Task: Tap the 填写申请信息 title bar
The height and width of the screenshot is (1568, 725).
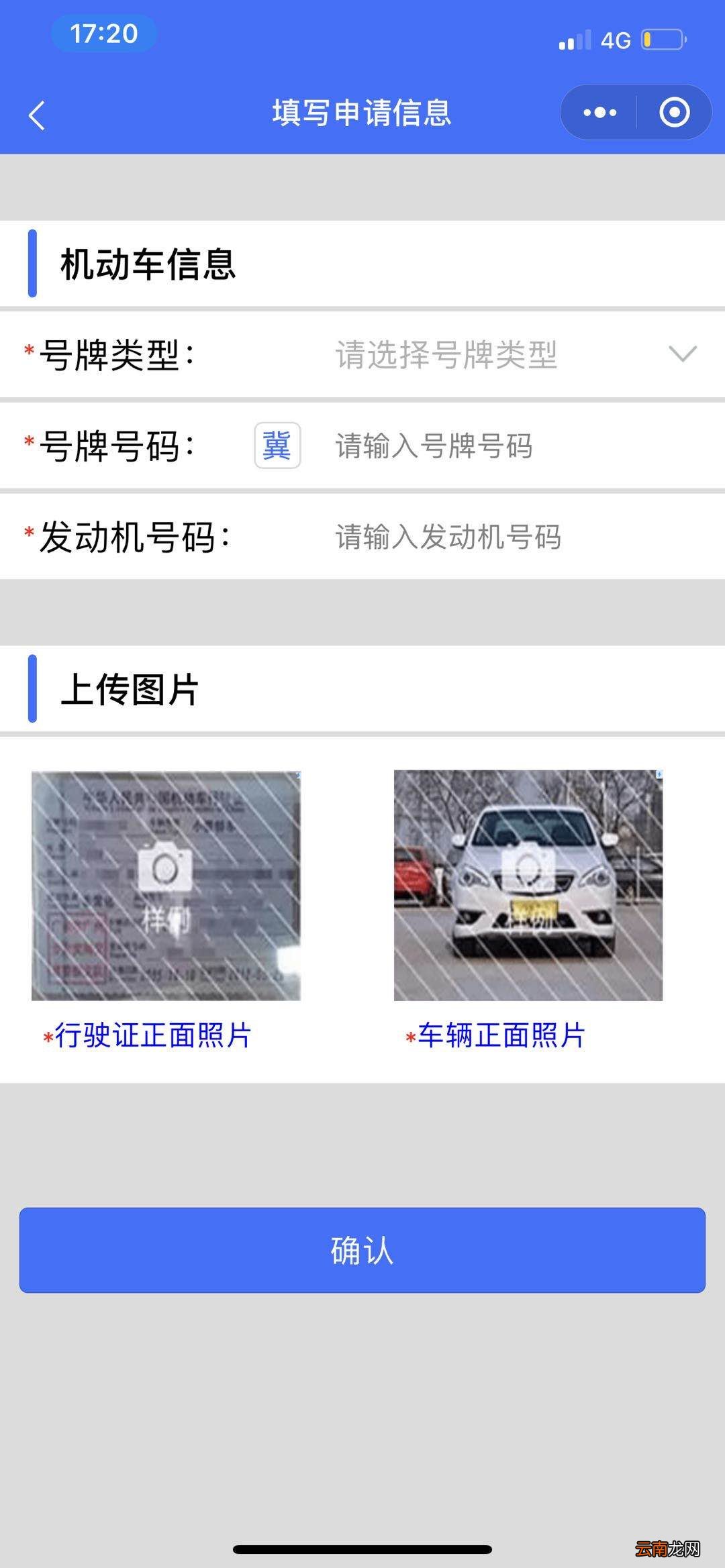Action: tap(362, 113)
